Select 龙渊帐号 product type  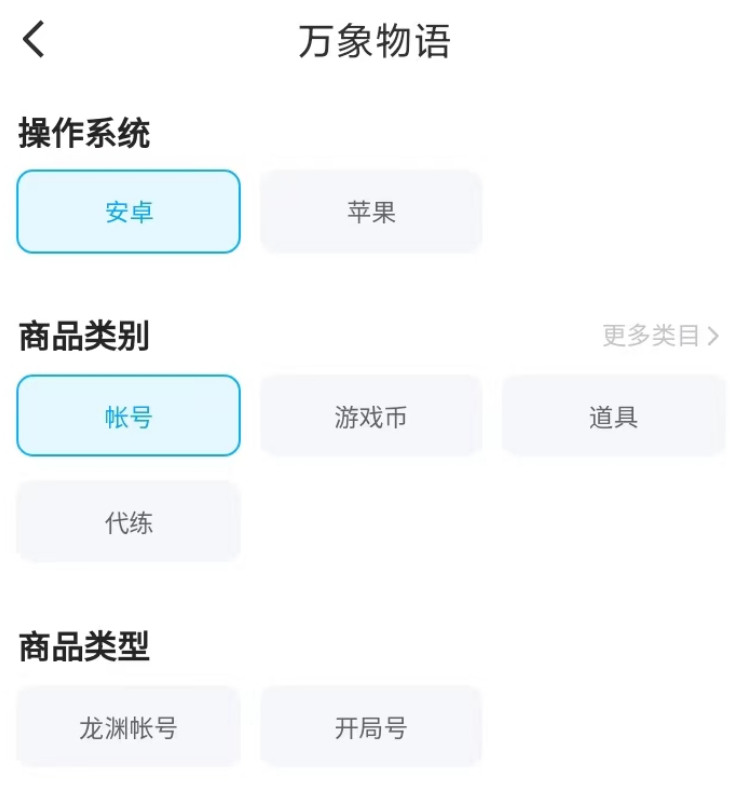(x=129, y=727)
